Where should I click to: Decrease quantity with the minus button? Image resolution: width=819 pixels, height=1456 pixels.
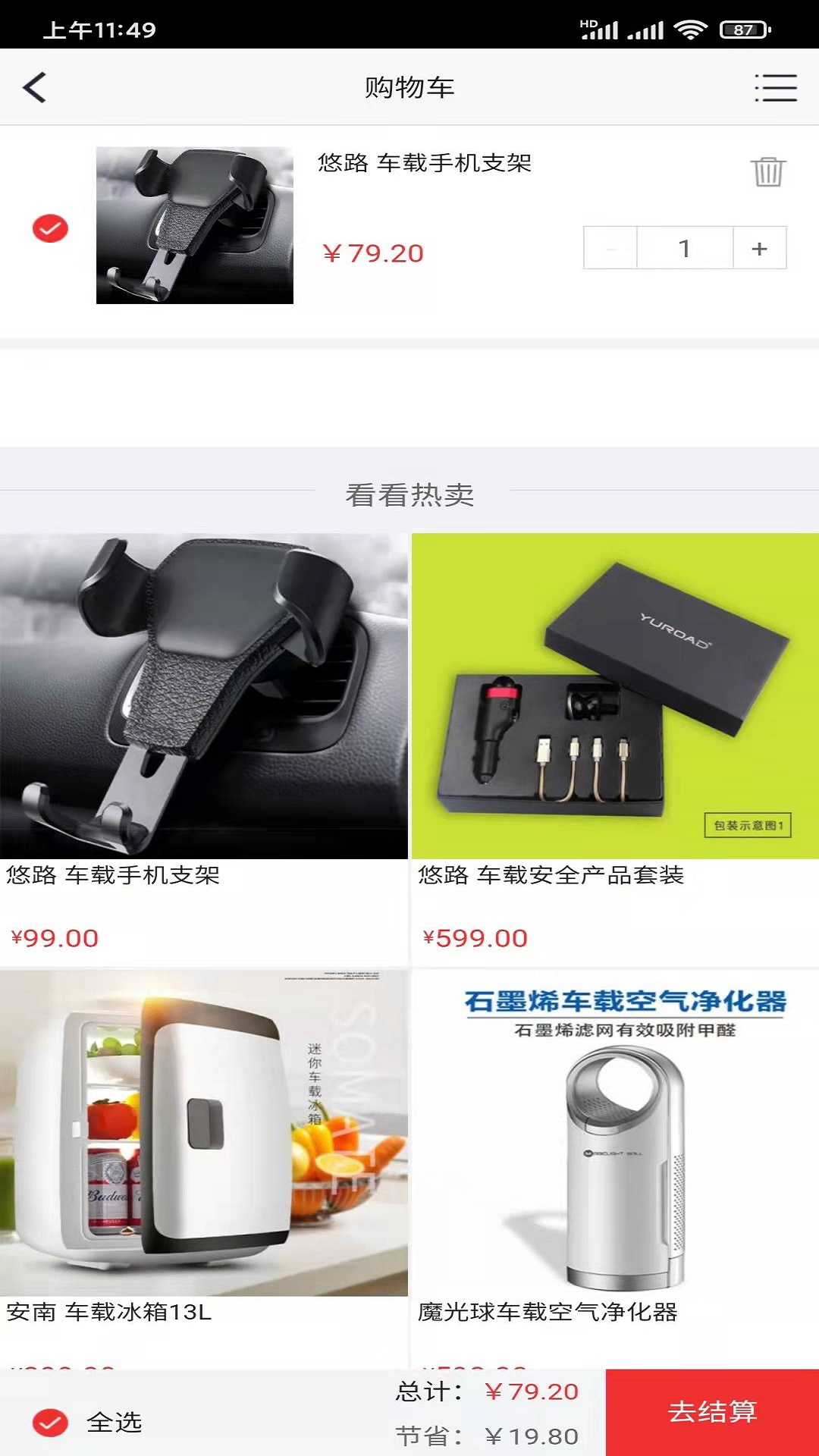pos(610,248)
